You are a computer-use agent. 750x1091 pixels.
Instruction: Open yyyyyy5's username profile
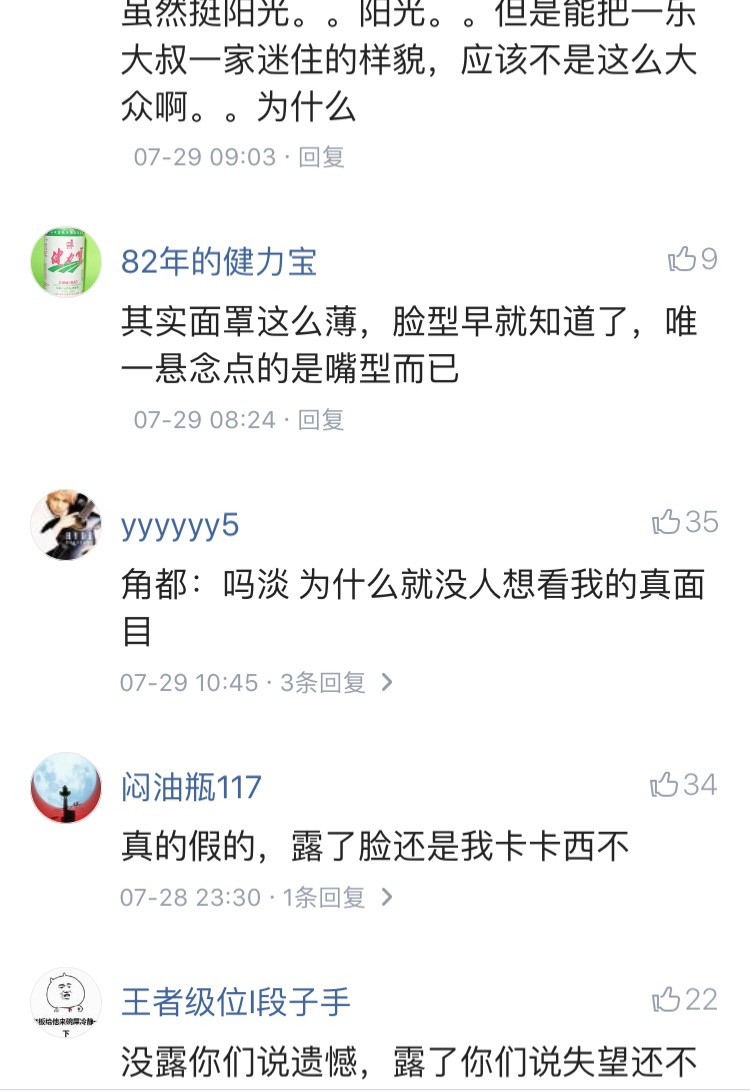(179, 525)
